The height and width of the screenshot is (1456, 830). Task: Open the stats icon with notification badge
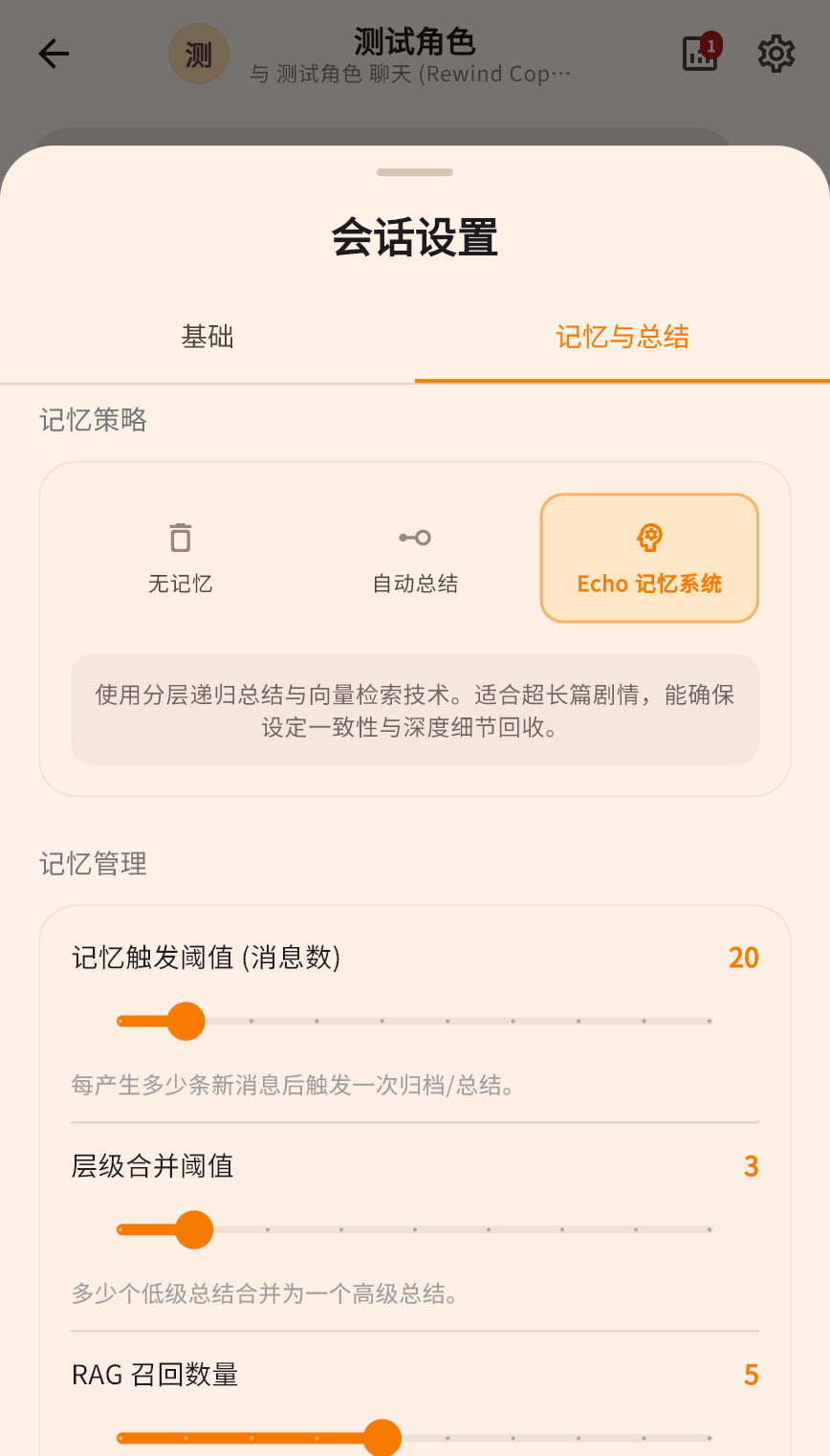pos(700,55)
